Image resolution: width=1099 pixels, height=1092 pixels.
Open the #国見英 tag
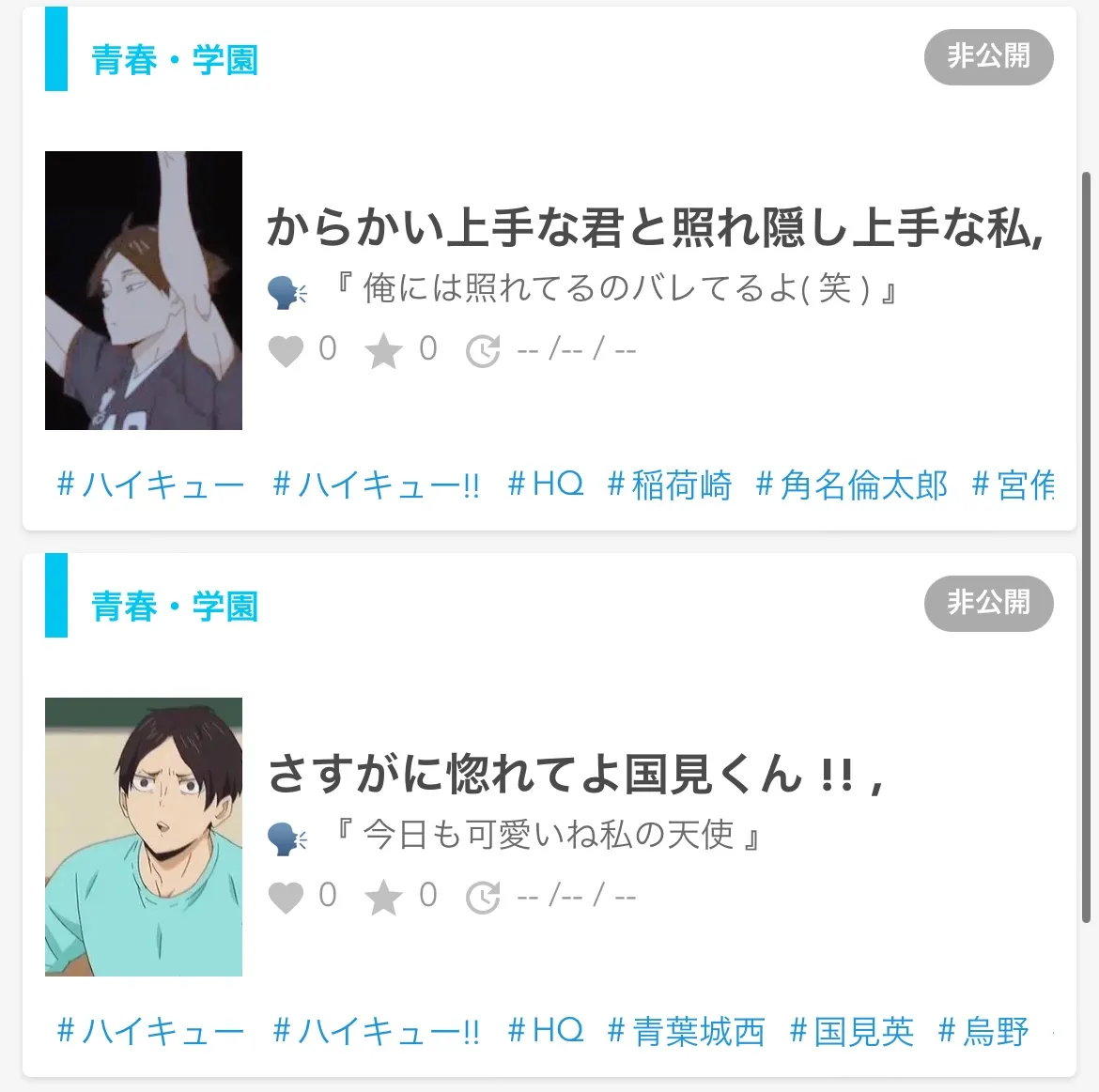click(x=851, y=1032)
